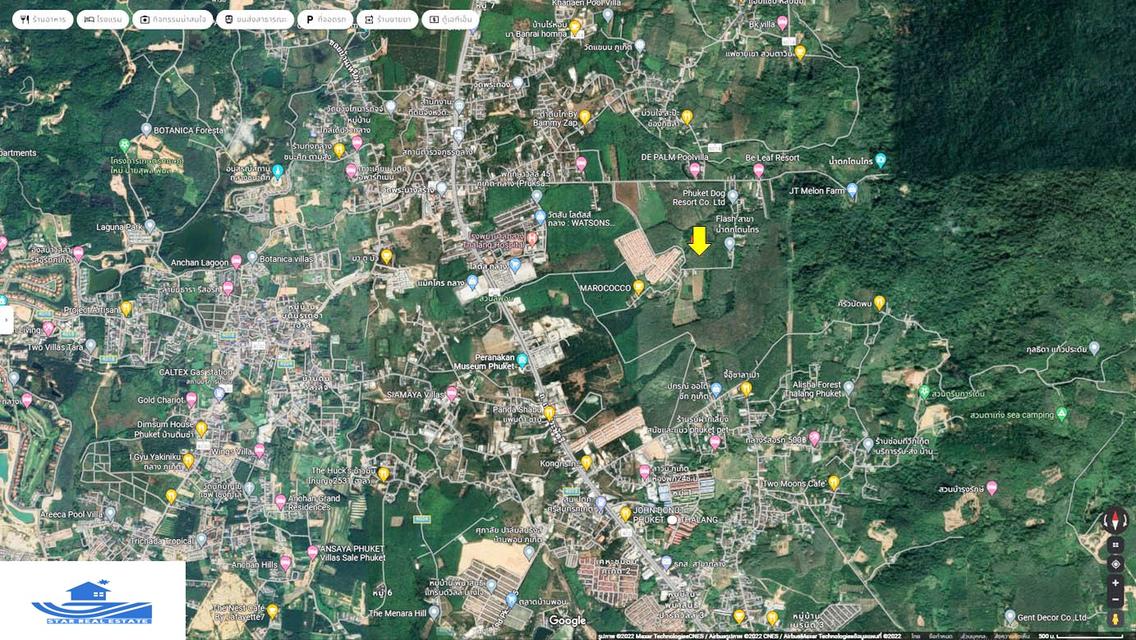Center map on my location
The height and width of the screenshot is (640, 1136).
[x=1115, y=563]
